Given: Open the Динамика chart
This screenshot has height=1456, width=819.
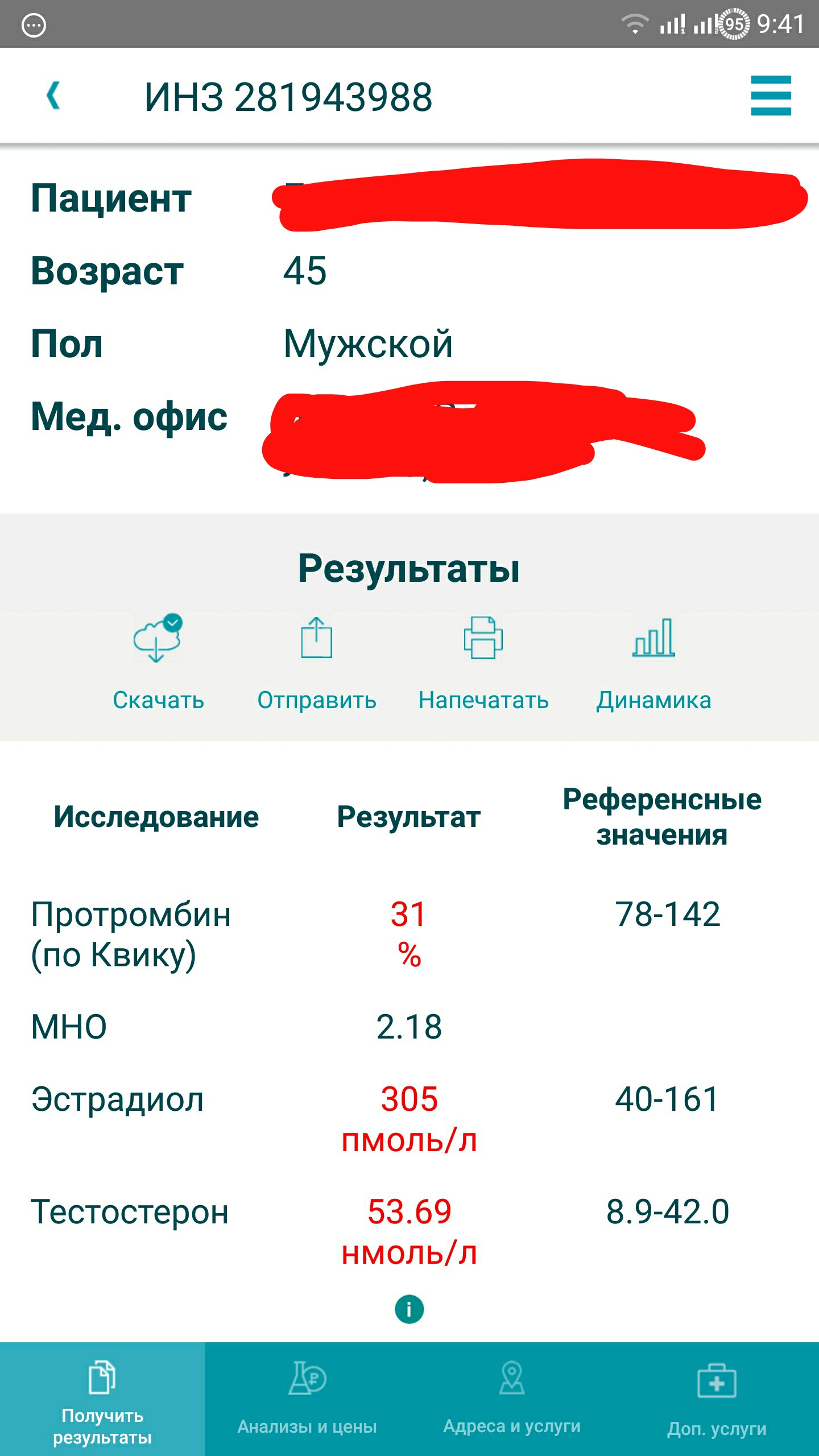Looking at the screenshot, I should coord(653,663).
